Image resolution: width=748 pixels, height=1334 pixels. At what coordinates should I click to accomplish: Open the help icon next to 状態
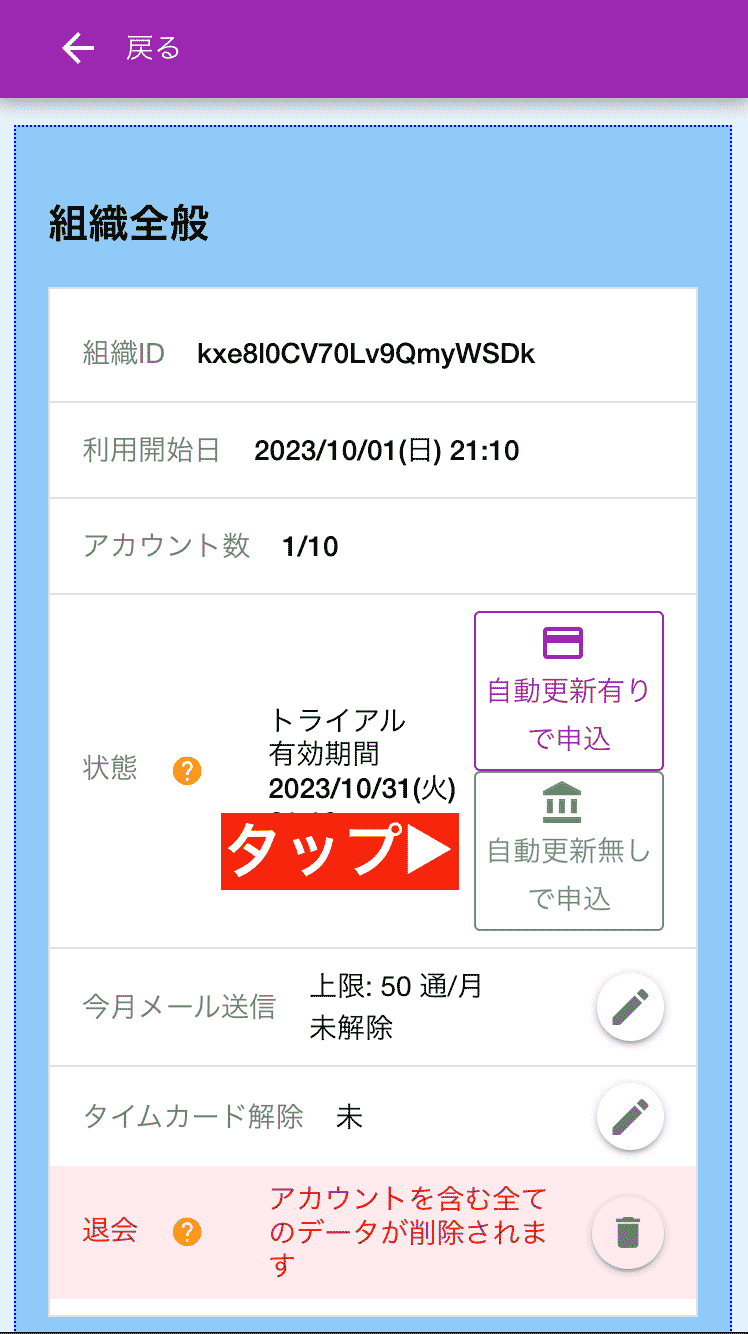[186, 770]
